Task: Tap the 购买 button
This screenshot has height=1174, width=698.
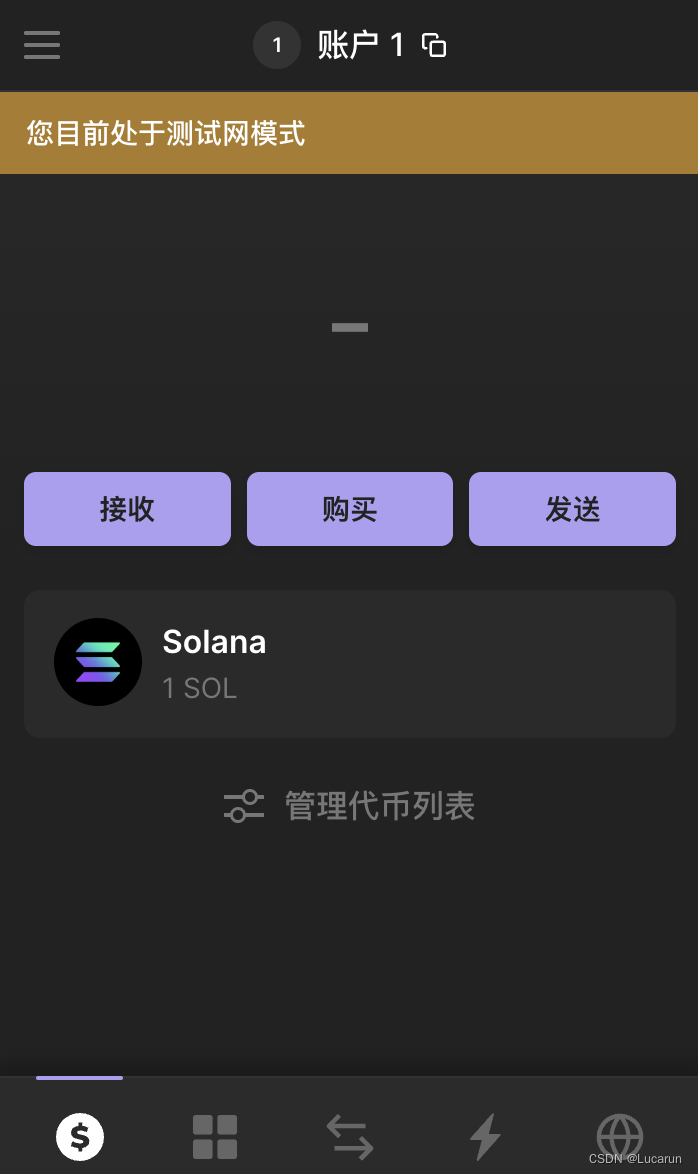Action: (350, 509)
